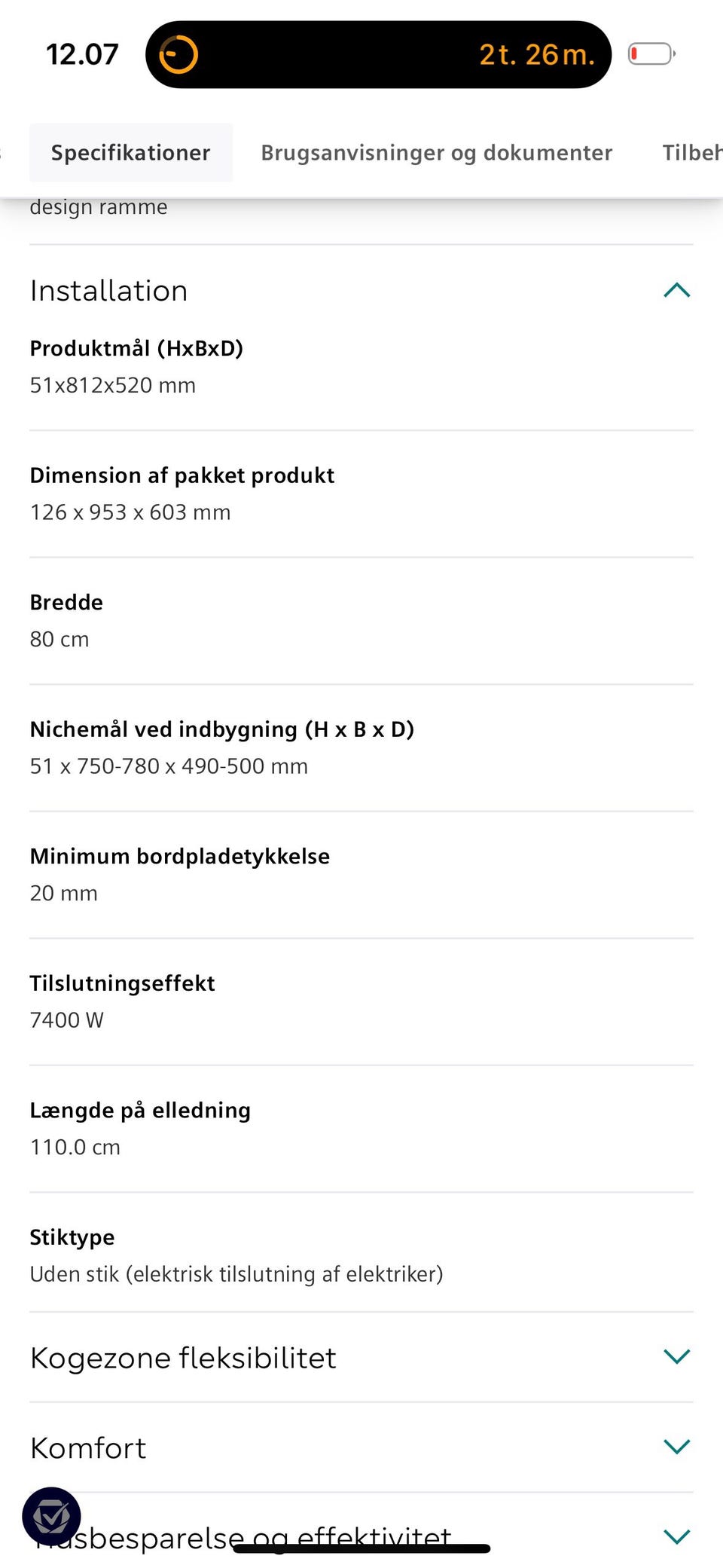Tap the orange timer icon in Dynamic Island
This screenshot has height=1568, width=723.
click(x=178, y=53)
